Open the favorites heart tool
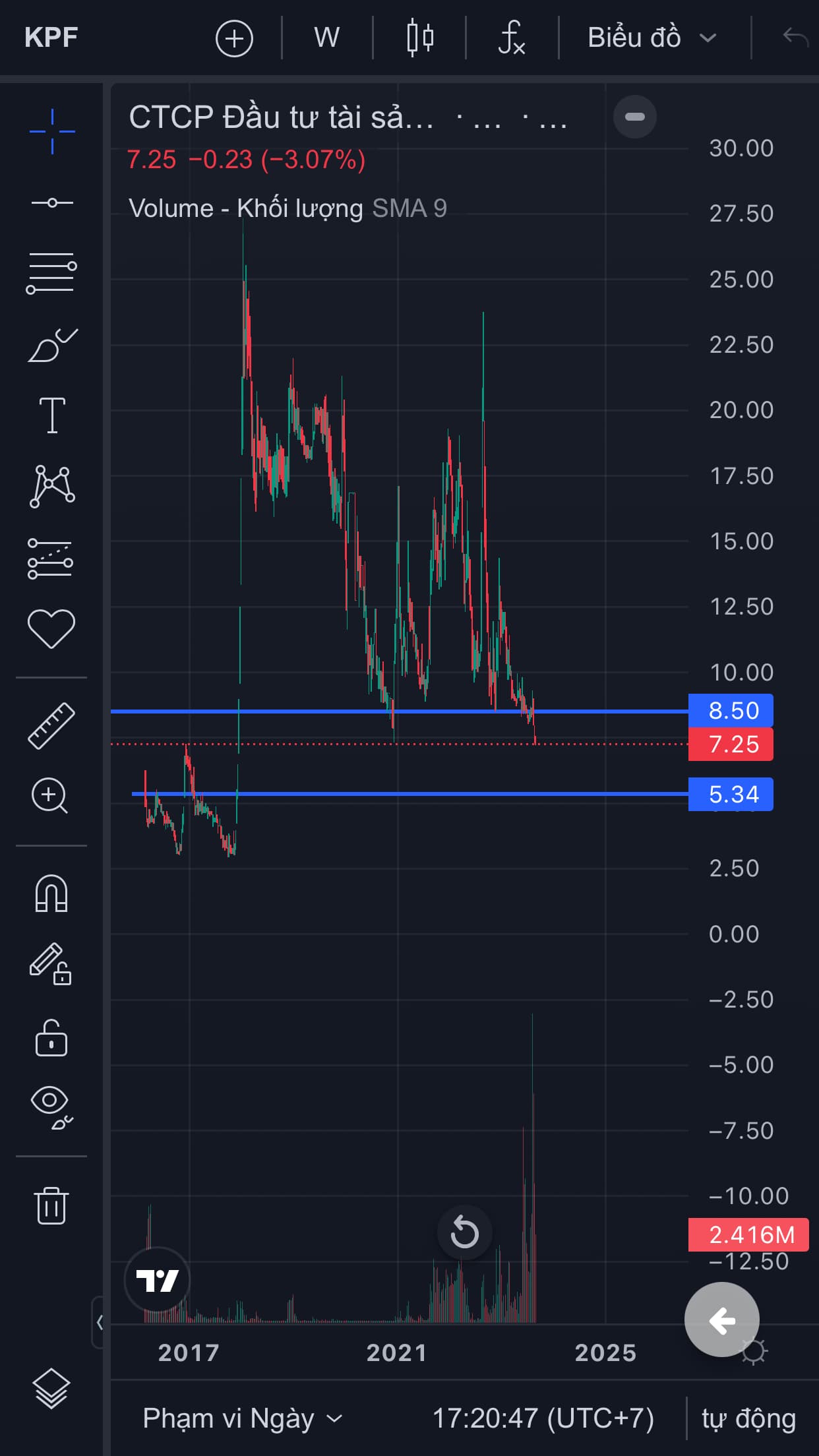 [51, 628]
